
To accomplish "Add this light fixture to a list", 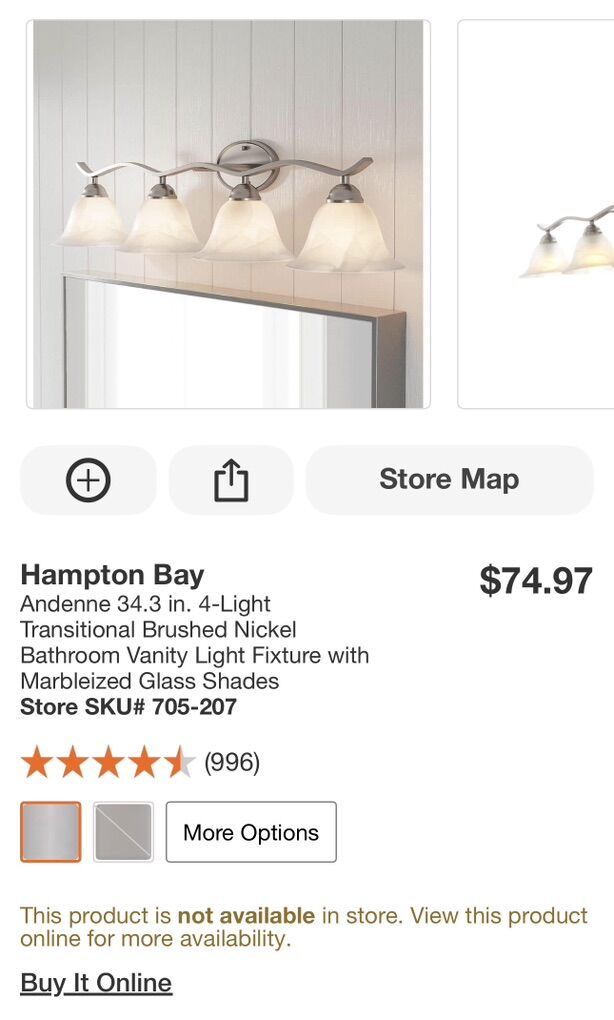I will point(88,480).
